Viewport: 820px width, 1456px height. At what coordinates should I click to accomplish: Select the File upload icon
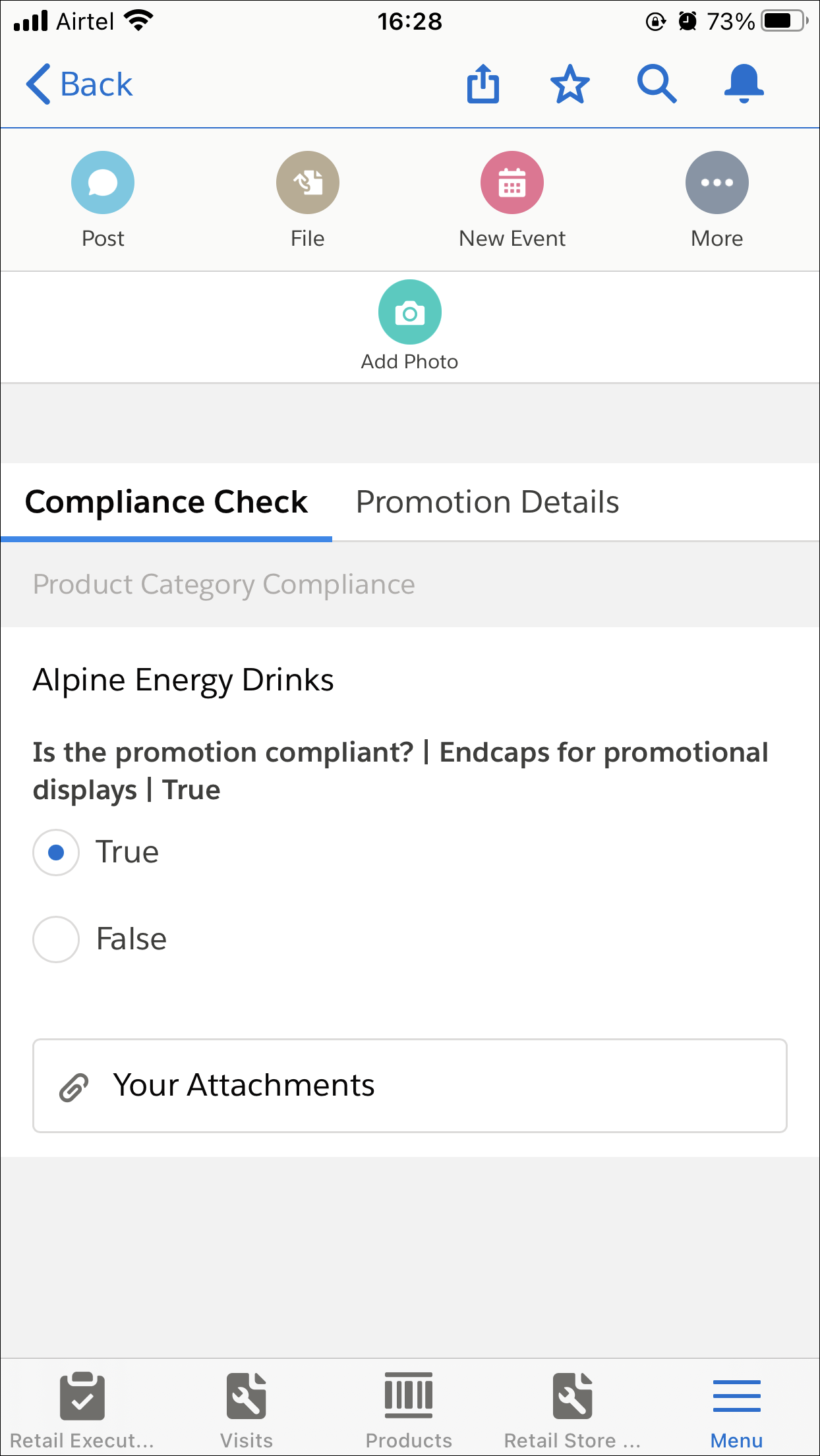click(x=307, y=182)
